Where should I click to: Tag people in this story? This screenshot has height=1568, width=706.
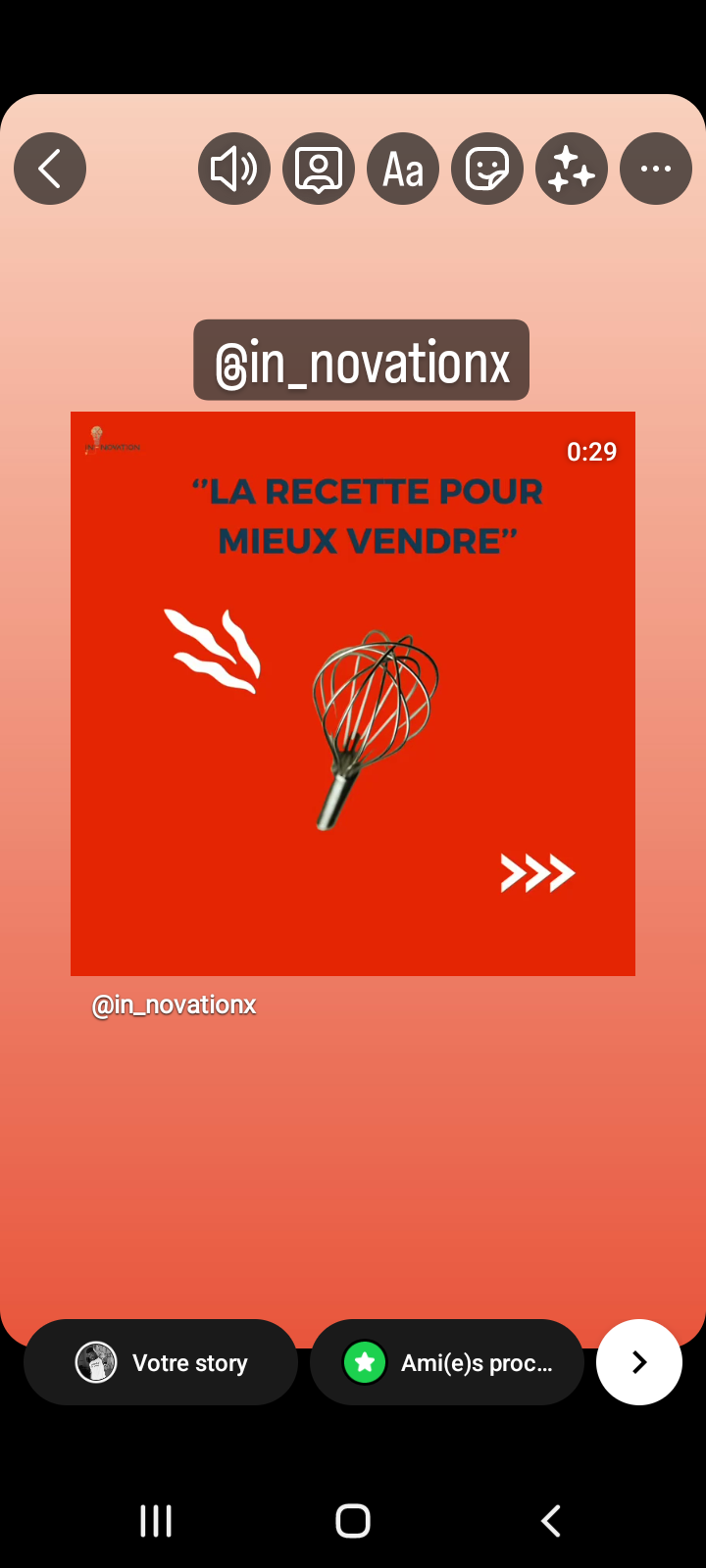pos(319,169)
